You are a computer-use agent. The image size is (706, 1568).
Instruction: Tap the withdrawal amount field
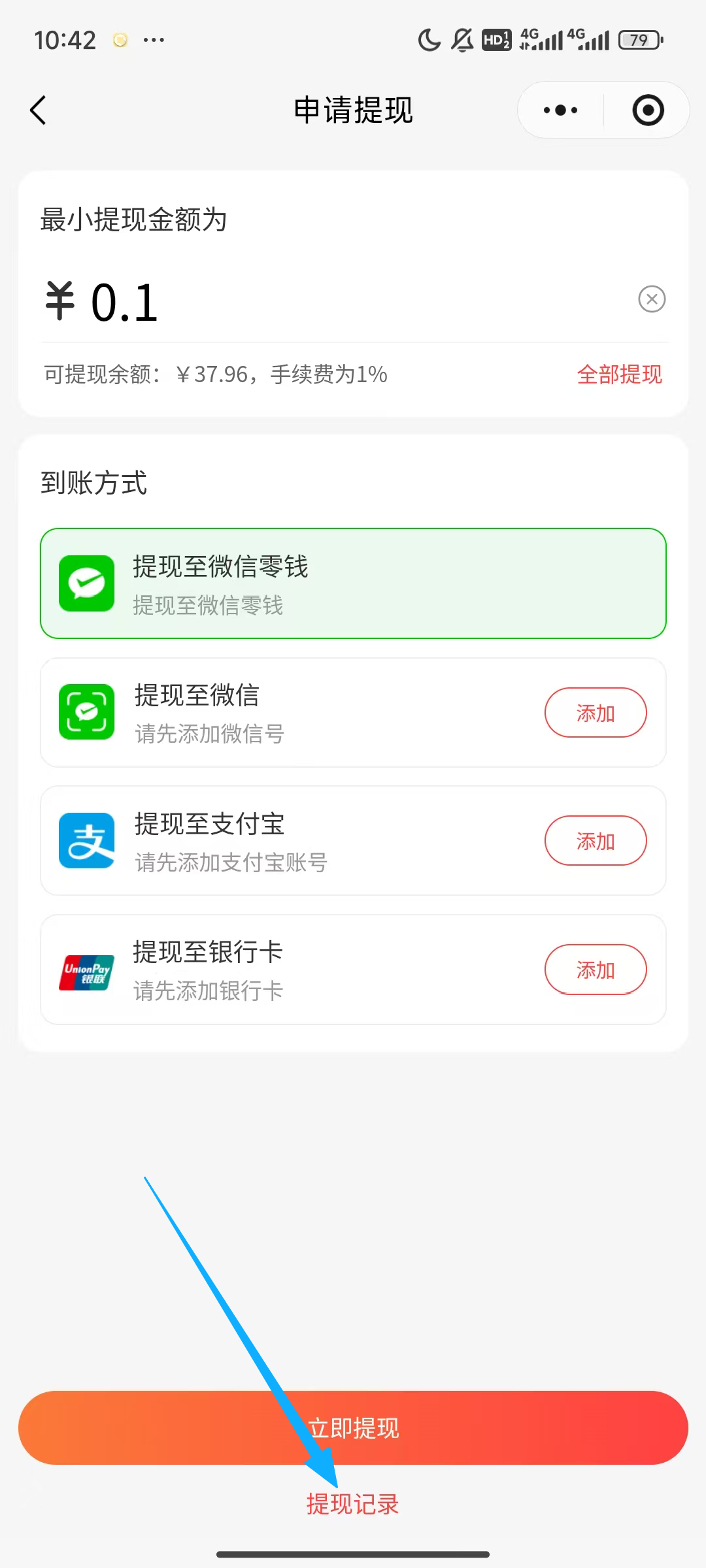[327, 302]
